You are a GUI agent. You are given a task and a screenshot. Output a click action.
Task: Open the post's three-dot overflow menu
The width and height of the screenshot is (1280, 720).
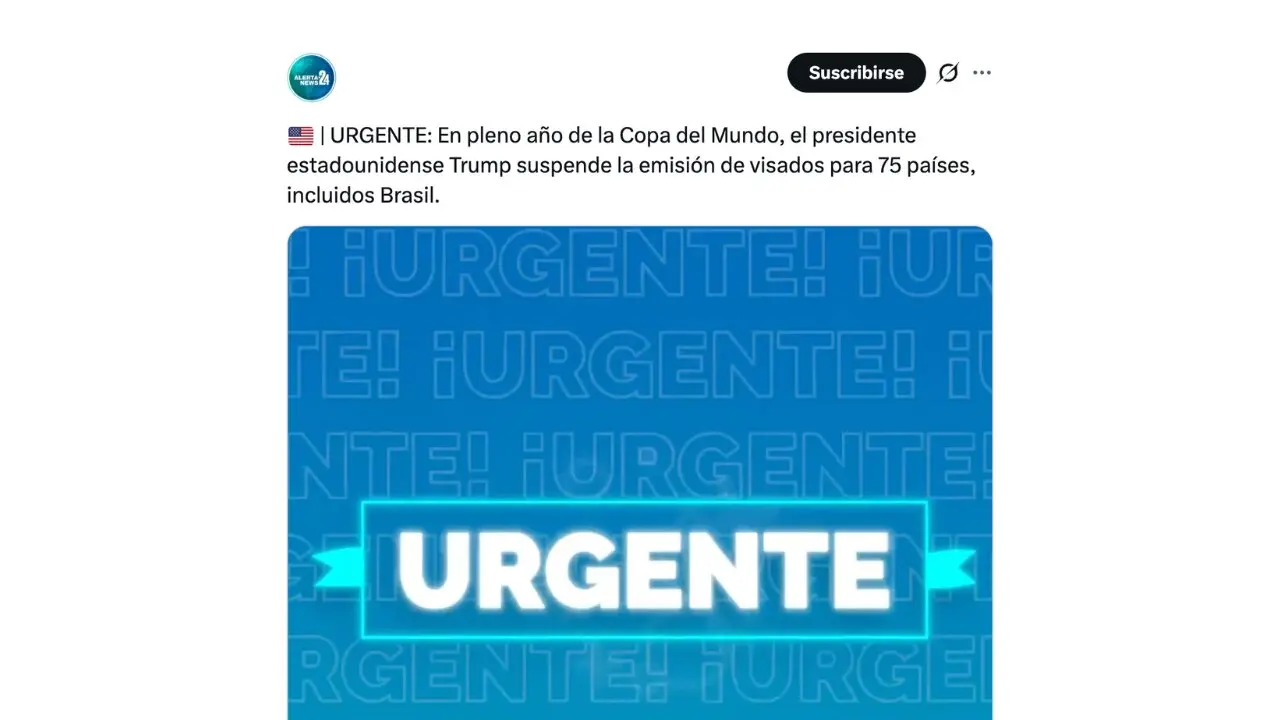pos(982,73)
